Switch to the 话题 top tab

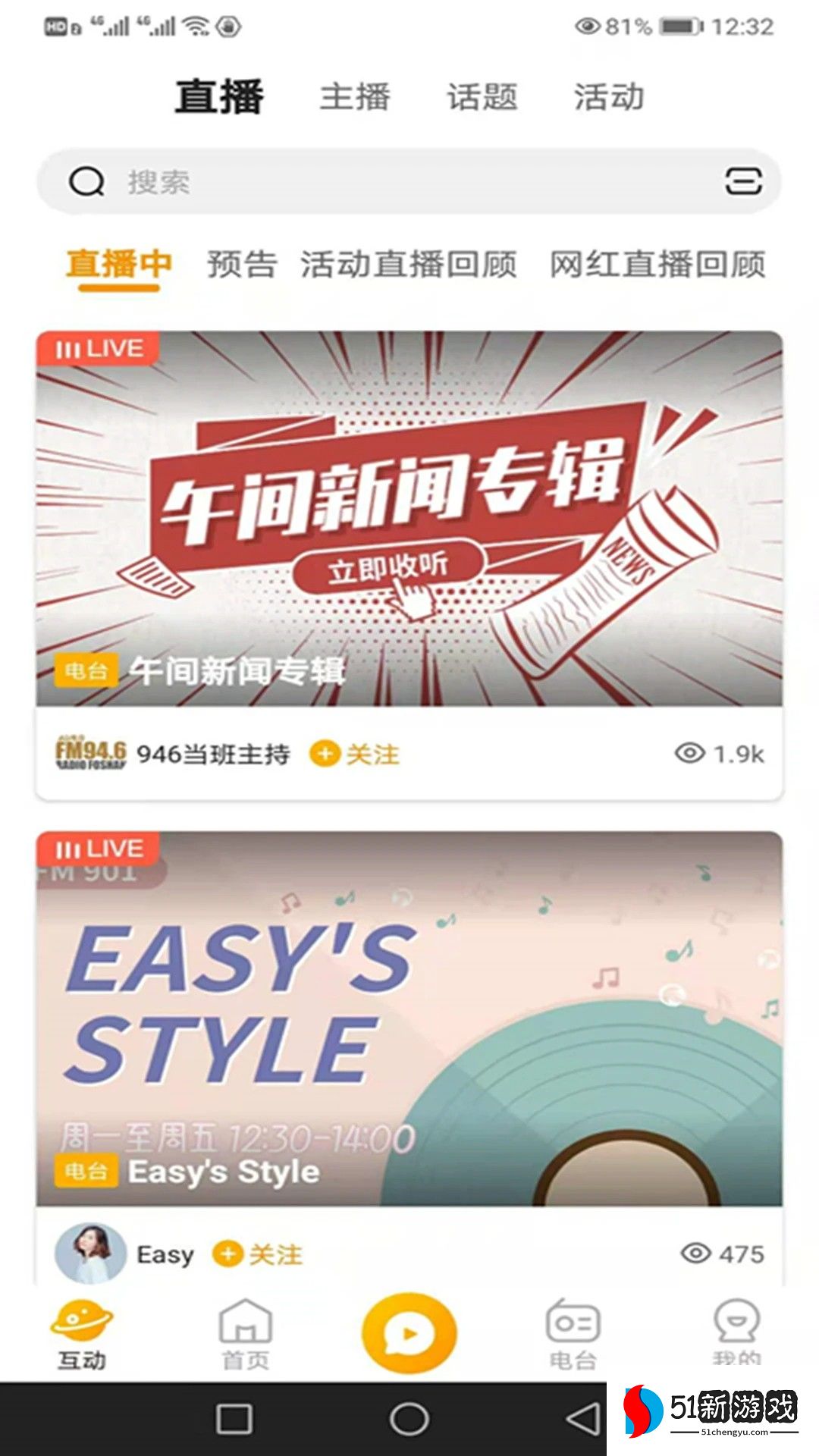(482, 97)
